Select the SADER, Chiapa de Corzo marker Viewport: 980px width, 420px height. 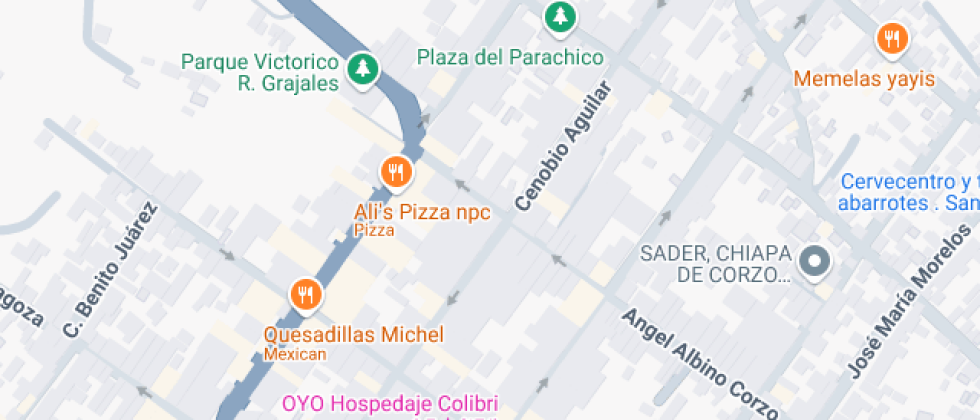point(818,262)
